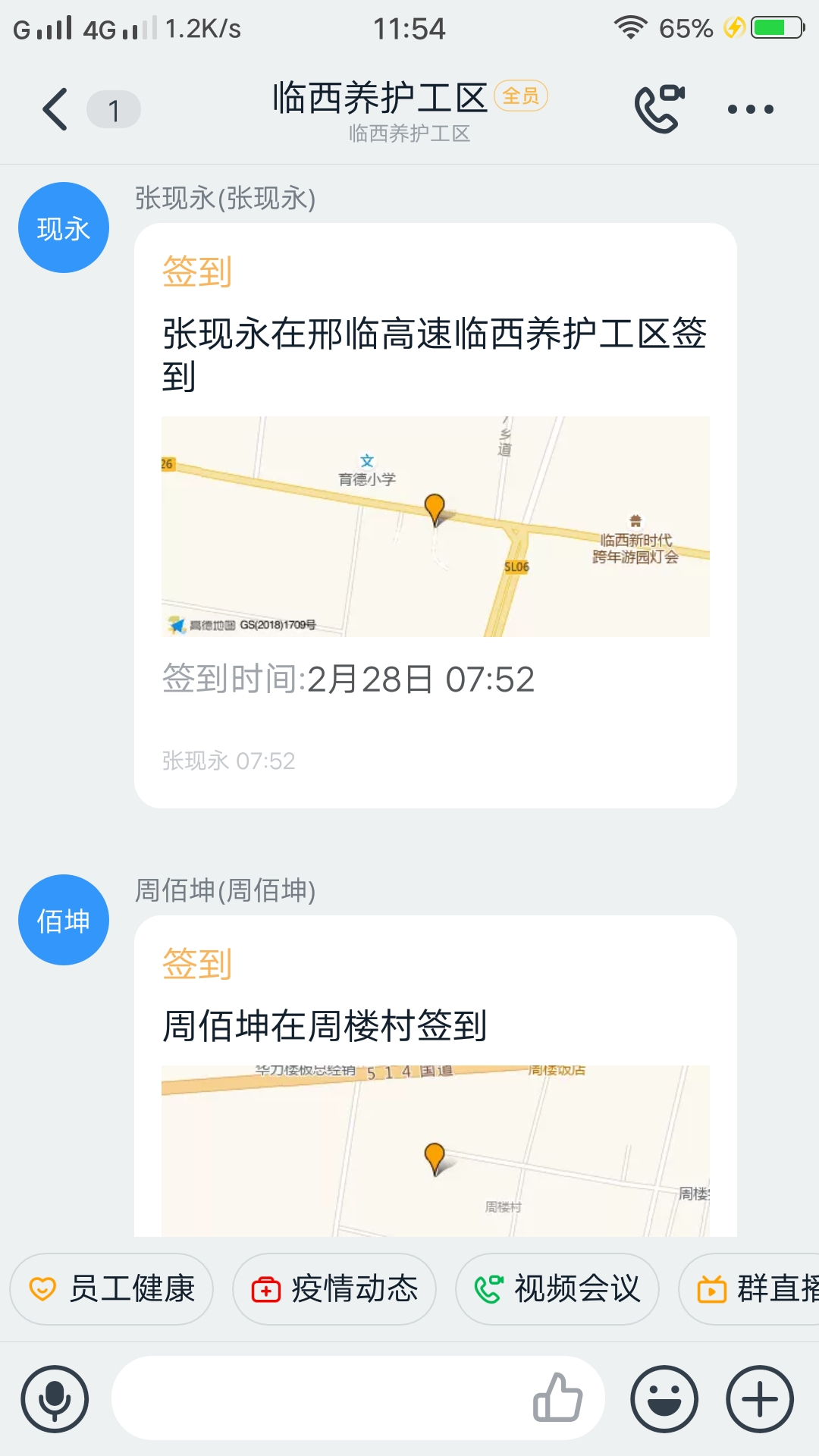Viewport: 819px width, 1456px height.
Task: Open the 群直播 shortcut
Action: (749, 1289)
